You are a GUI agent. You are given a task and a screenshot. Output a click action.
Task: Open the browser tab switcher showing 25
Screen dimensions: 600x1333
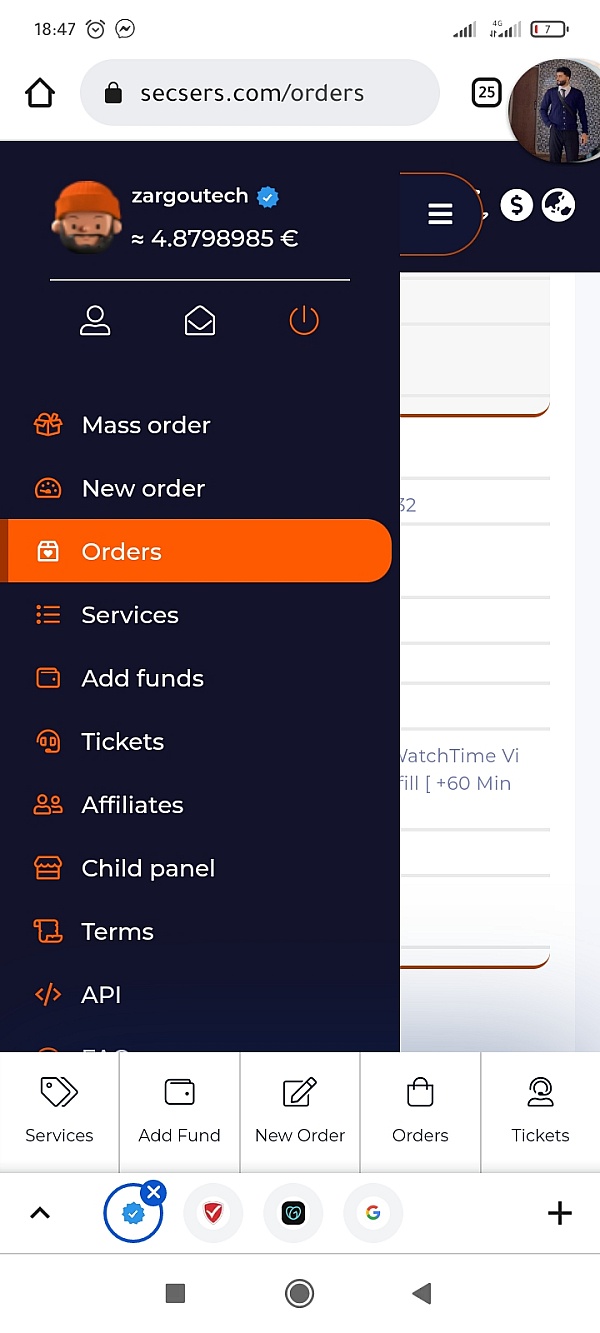point(486,93)
